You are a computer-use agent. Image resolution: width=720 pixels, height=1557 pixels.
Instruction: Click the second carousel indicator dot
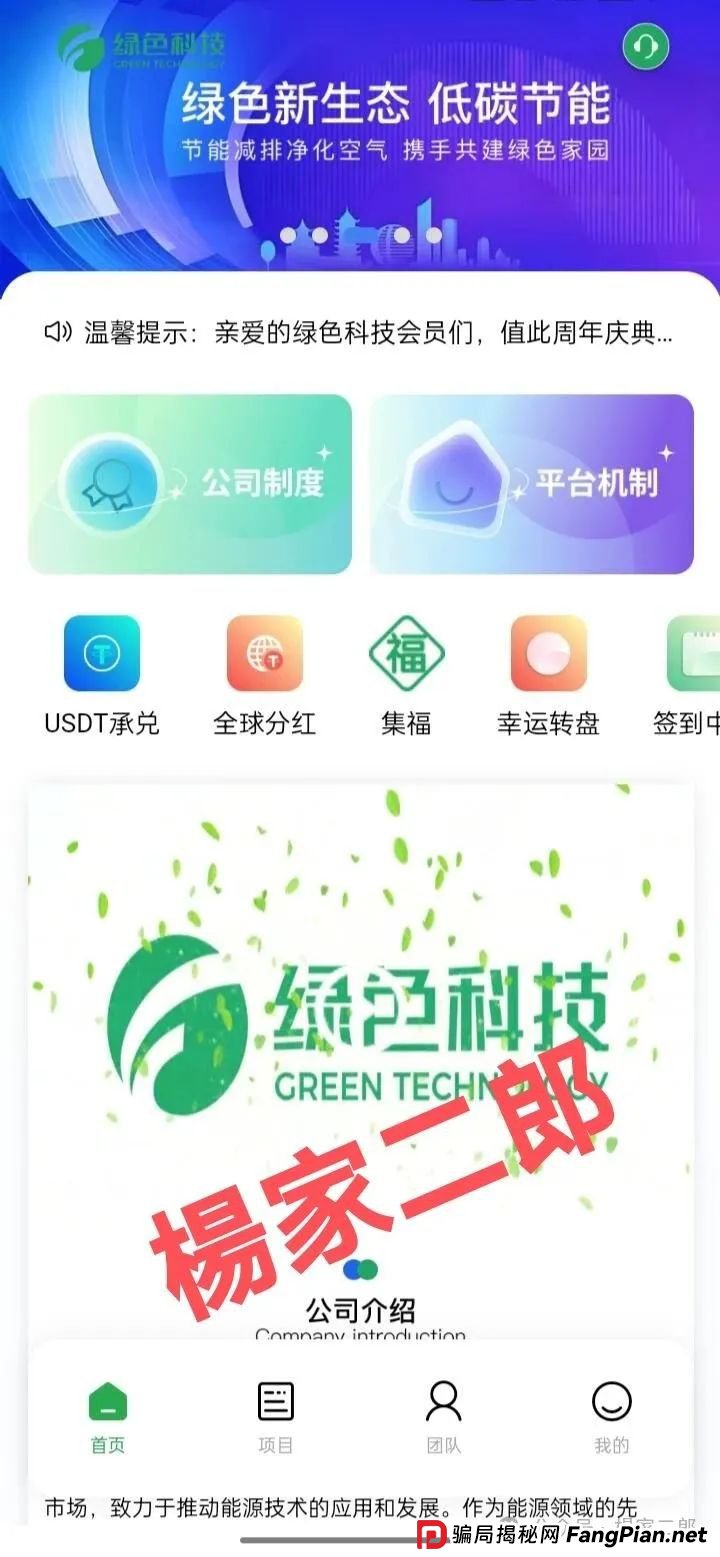(371, 1268)
